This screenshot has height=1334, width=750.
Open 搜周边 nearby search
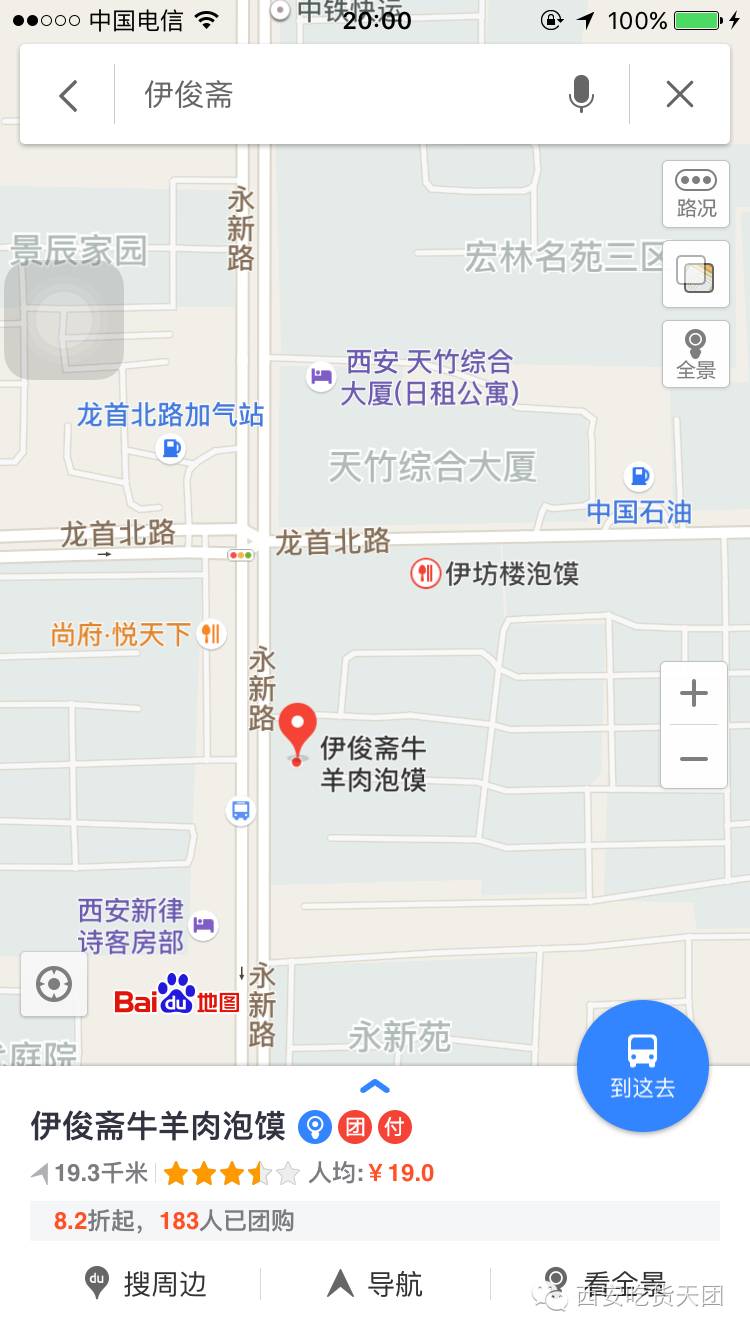tap(145, 1284)
